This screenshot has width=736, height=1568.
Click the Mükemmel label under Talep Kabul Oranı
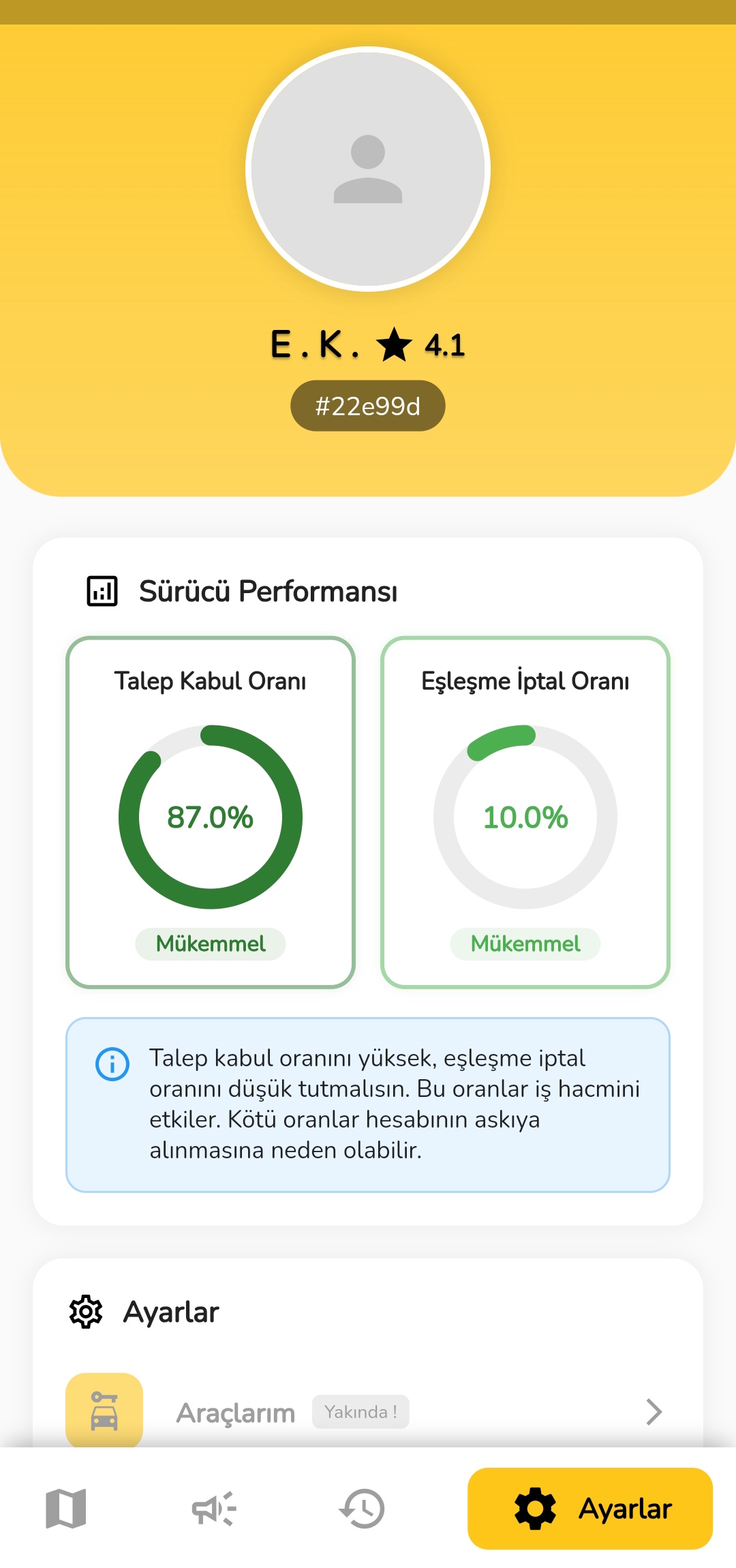[x=210, y=943]
